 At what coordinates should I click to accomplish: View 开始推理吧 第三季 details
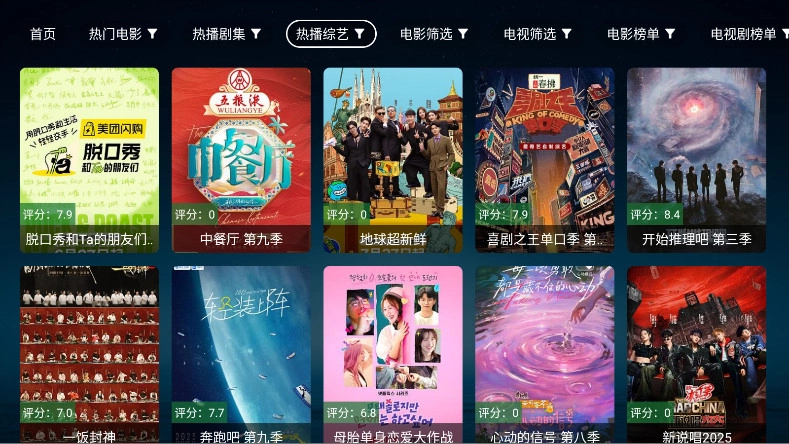[x=697, y=160]
